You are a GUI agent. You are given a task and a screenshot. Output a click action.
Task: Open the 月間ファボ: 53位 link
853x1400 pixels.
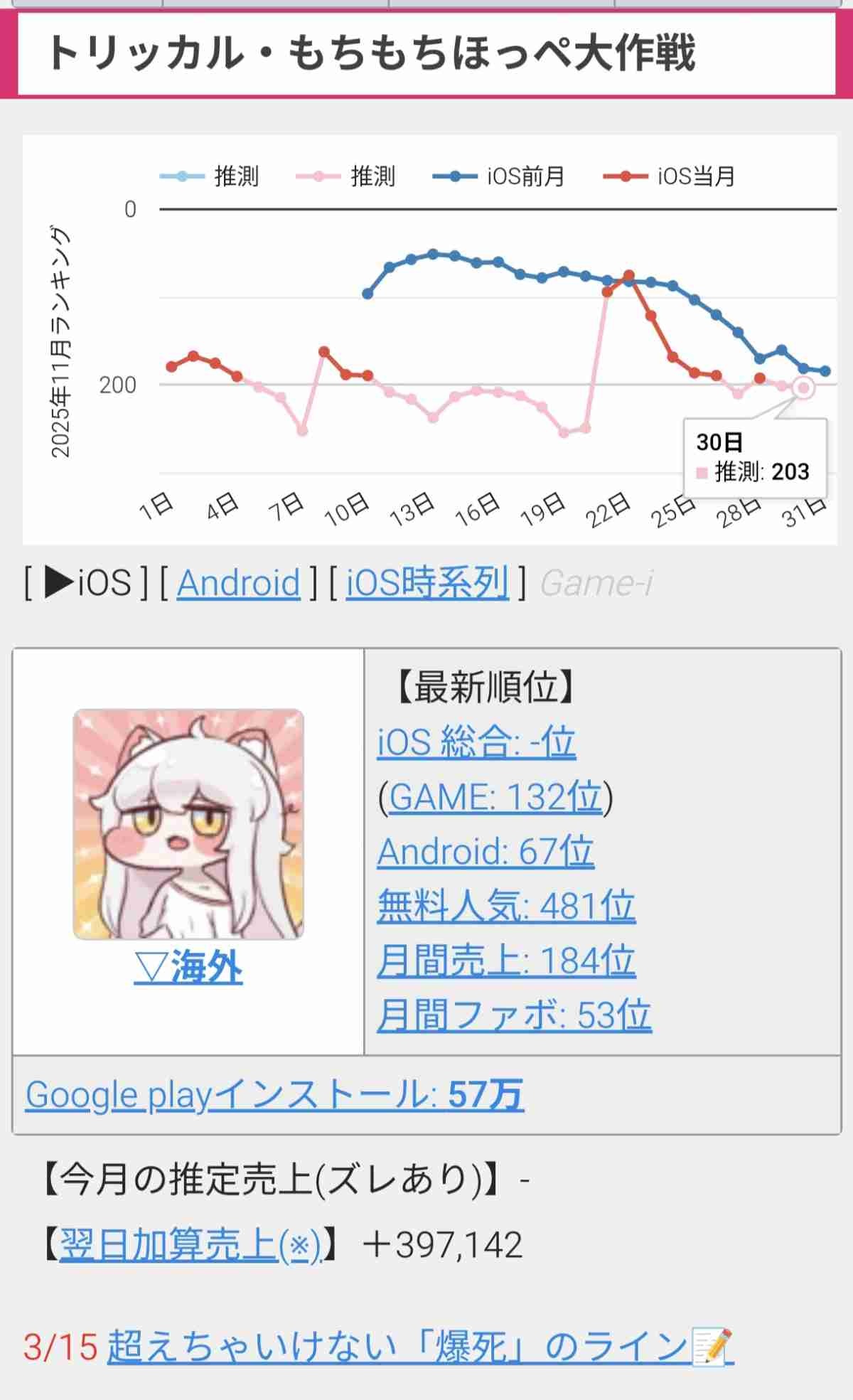point(514,1015)
